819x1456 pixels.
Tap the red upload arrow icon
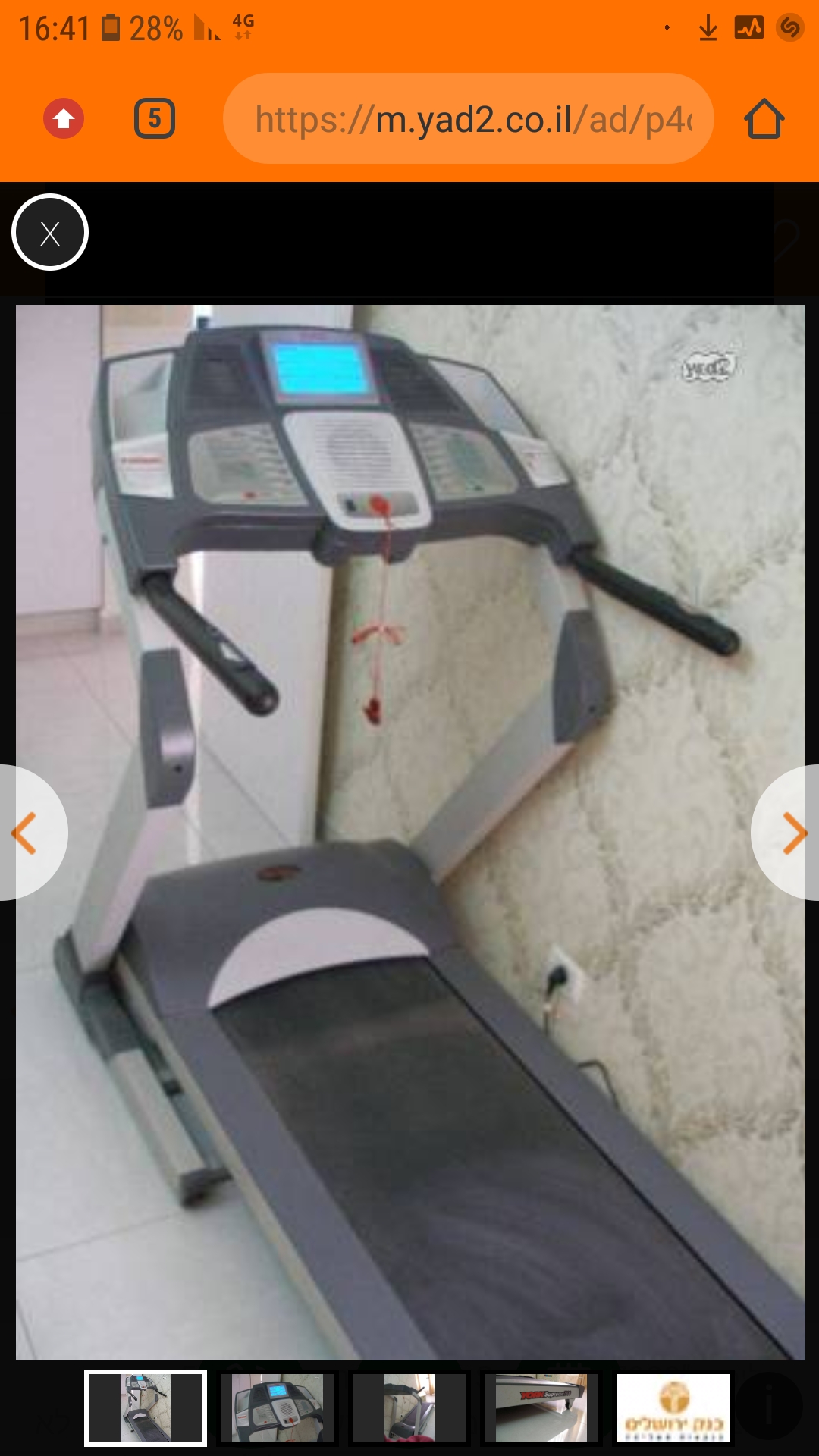(64, 118)
